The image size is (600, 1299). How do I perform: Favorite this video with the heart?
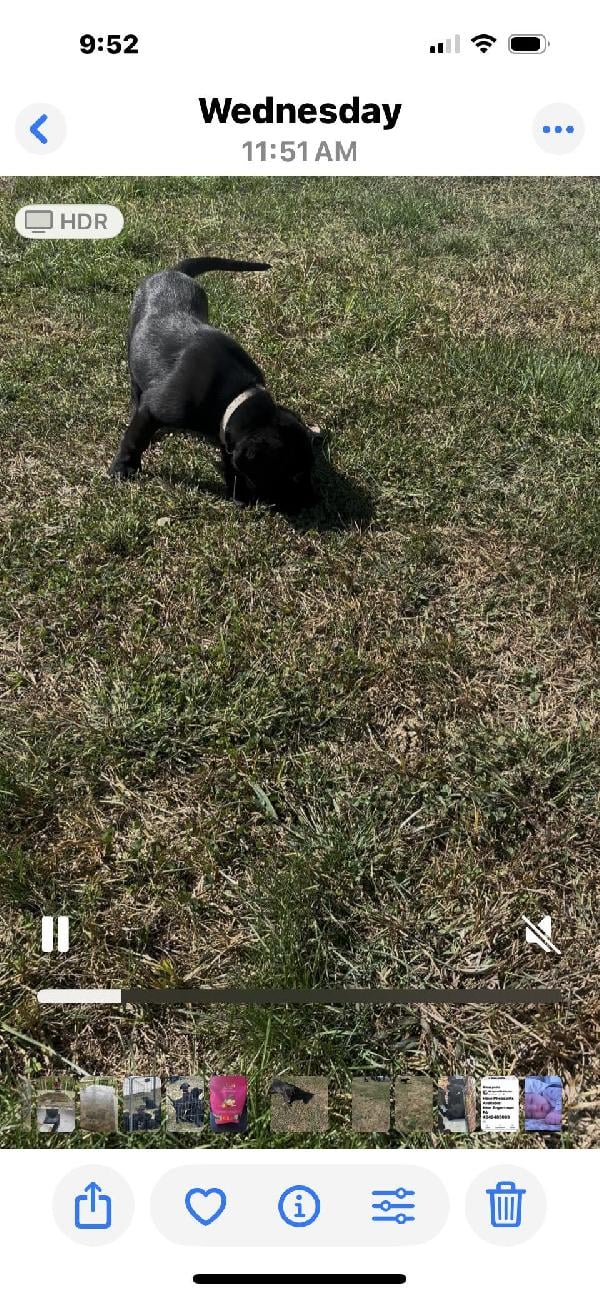pyautogui.click(x=206, y=1206)
